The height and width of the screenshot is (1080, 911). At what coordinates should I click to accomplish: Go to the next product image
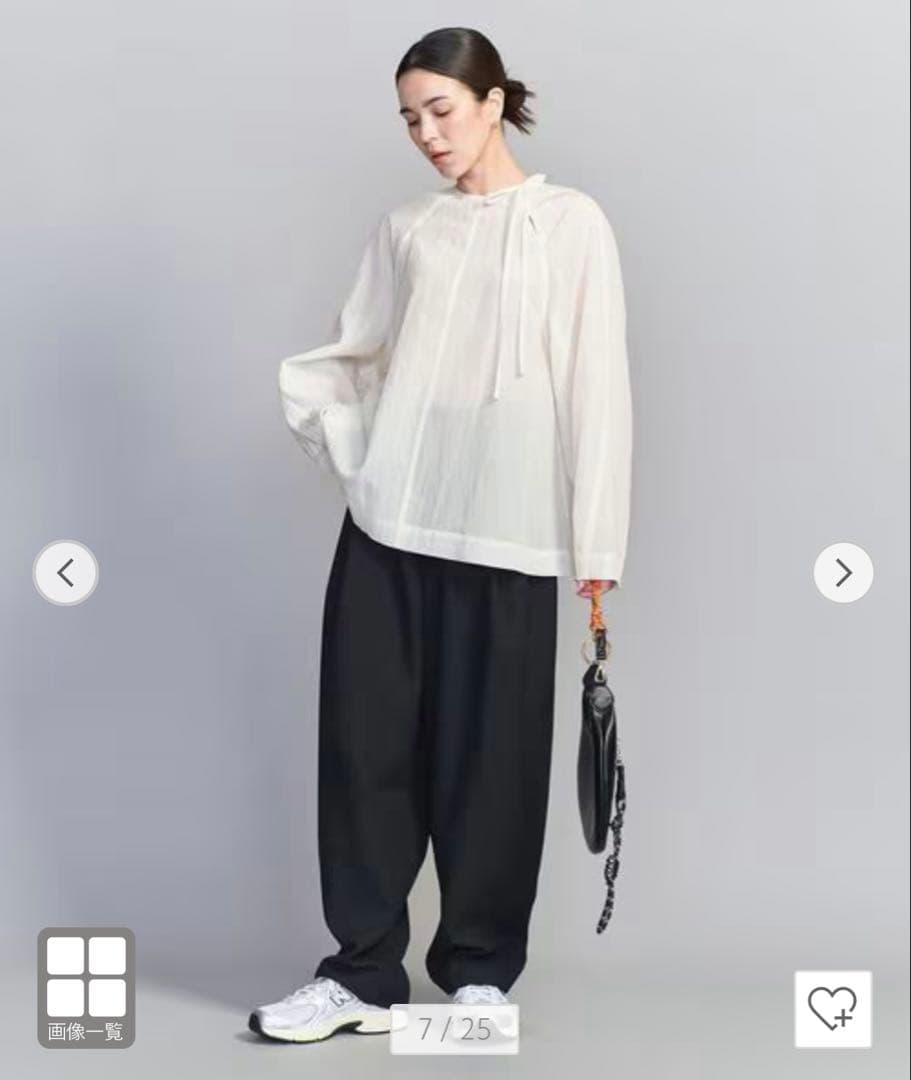pos(843,573)
